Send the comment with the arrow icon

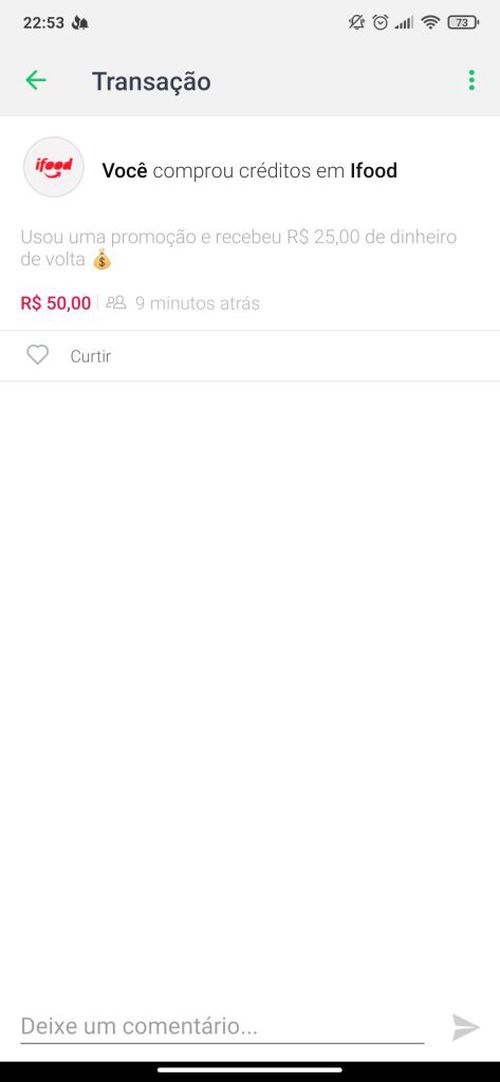466,1027
